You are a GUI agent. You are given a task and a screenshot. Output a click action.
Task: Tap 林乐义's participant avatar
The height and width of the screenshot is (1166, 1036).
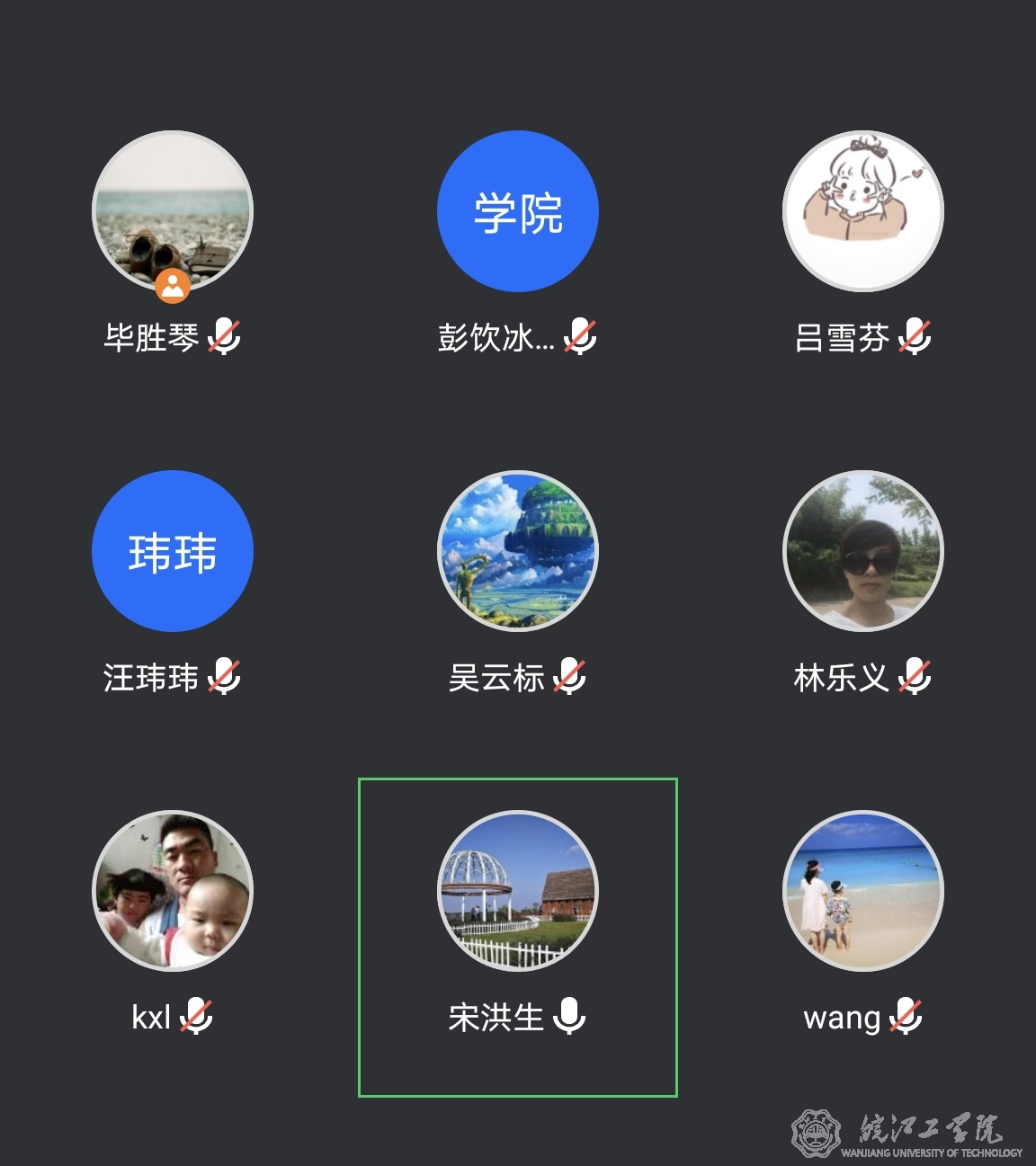click(x=863, y=551)
